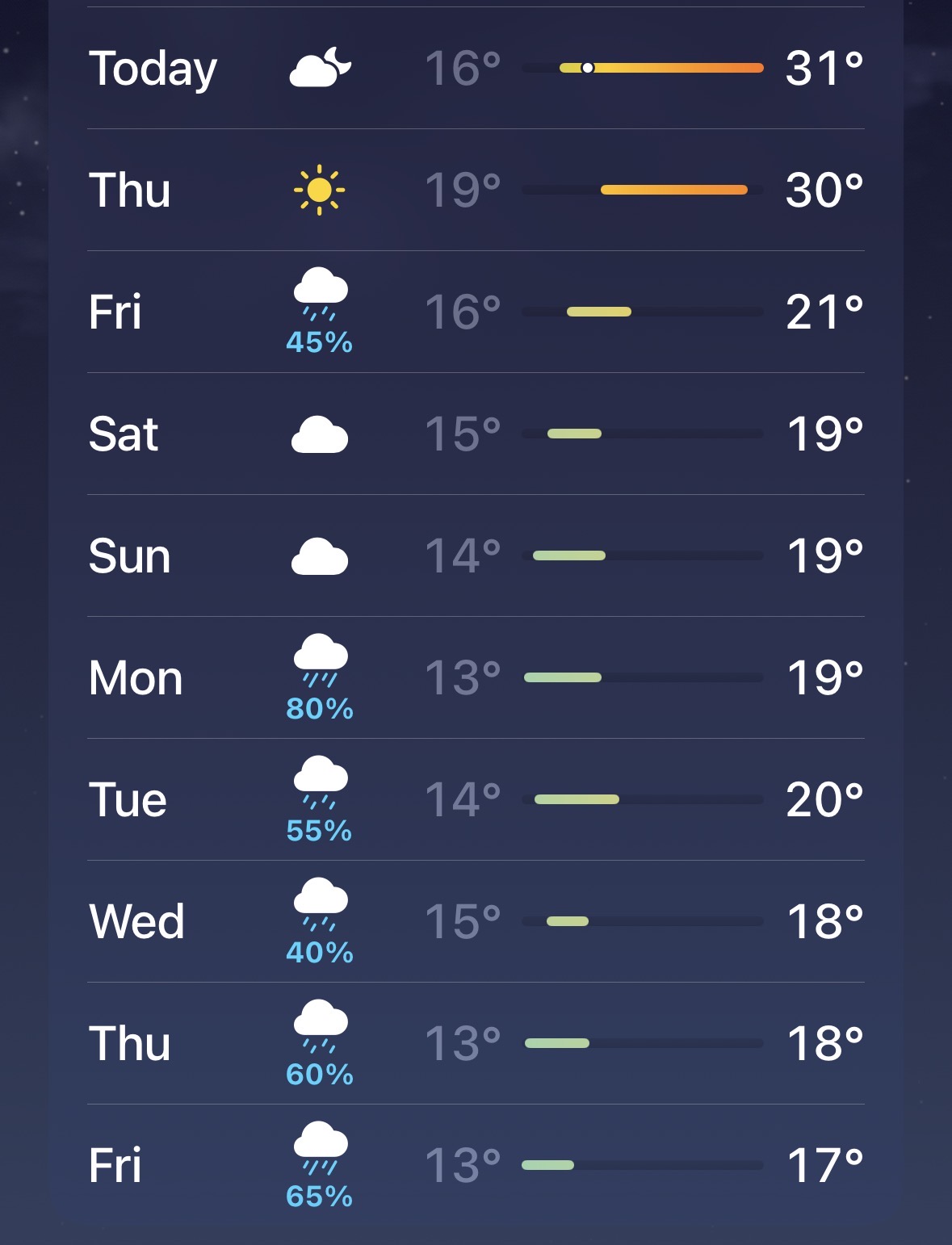The image size is (952, 1245).
Task: Open the Sat forecast row
Action: point(476,434)
